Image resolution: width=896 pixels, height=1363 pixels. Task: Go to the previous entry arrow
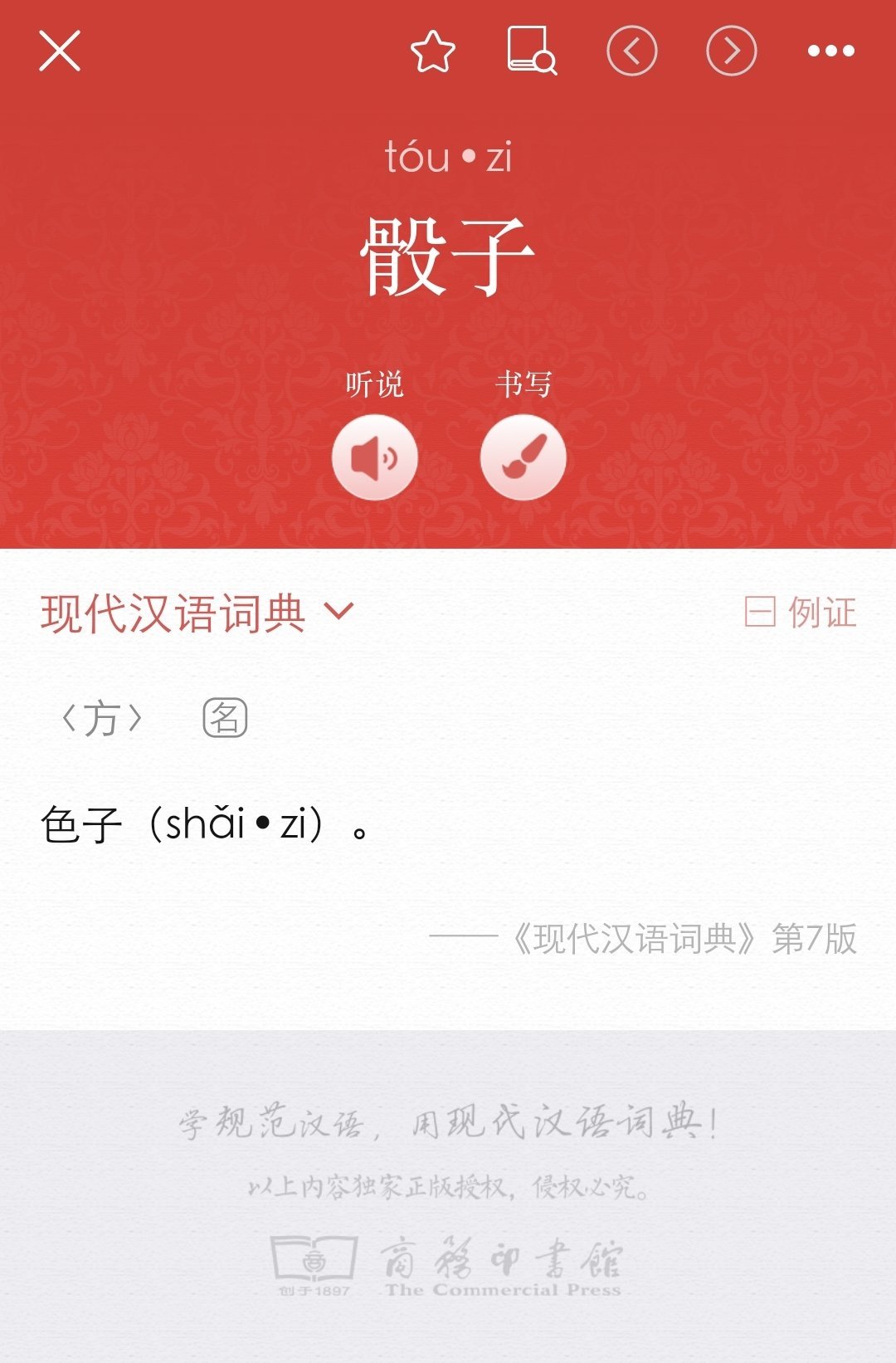(x=632, y=51)
